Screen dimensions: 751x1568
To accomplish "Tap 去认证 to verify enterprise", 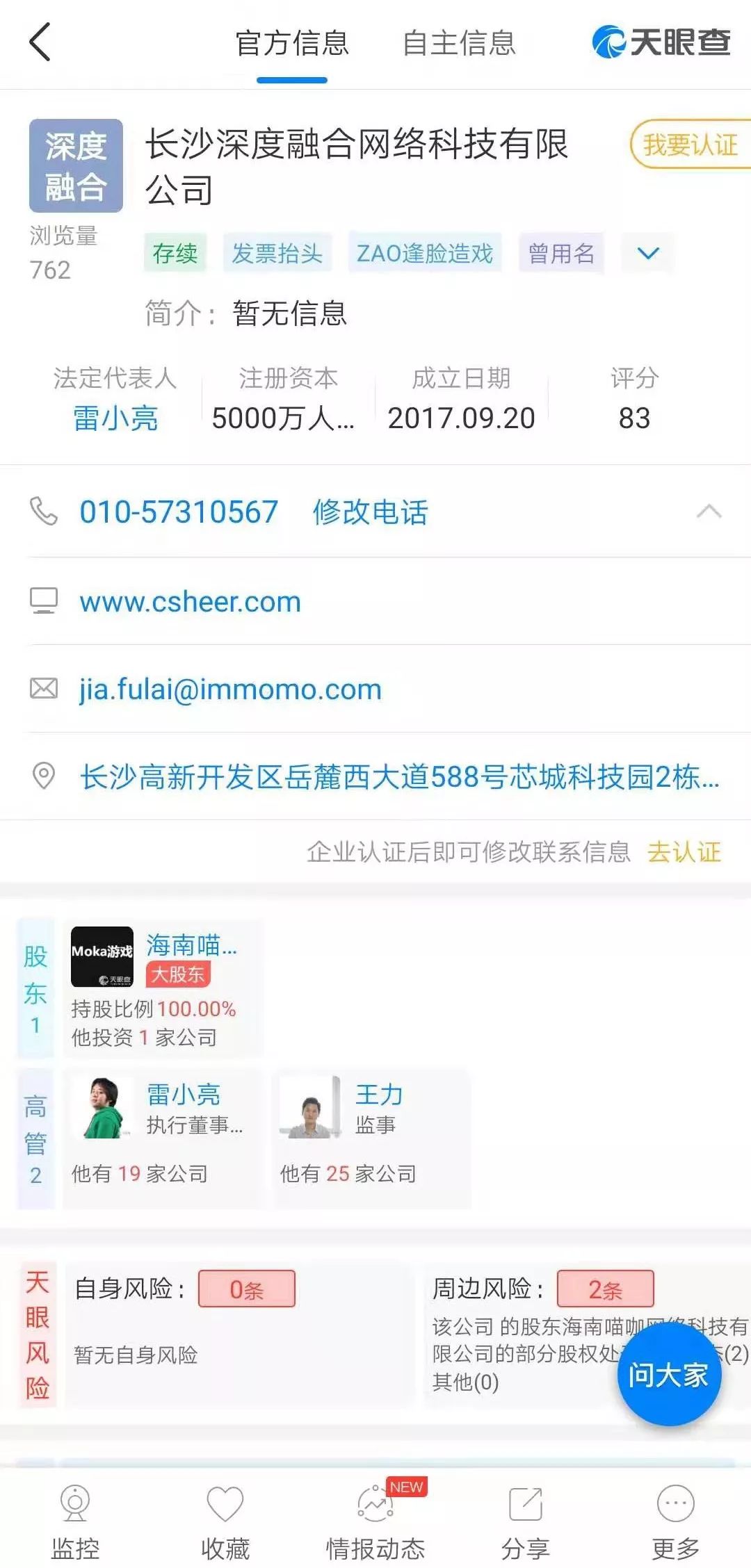I will 684,851.
